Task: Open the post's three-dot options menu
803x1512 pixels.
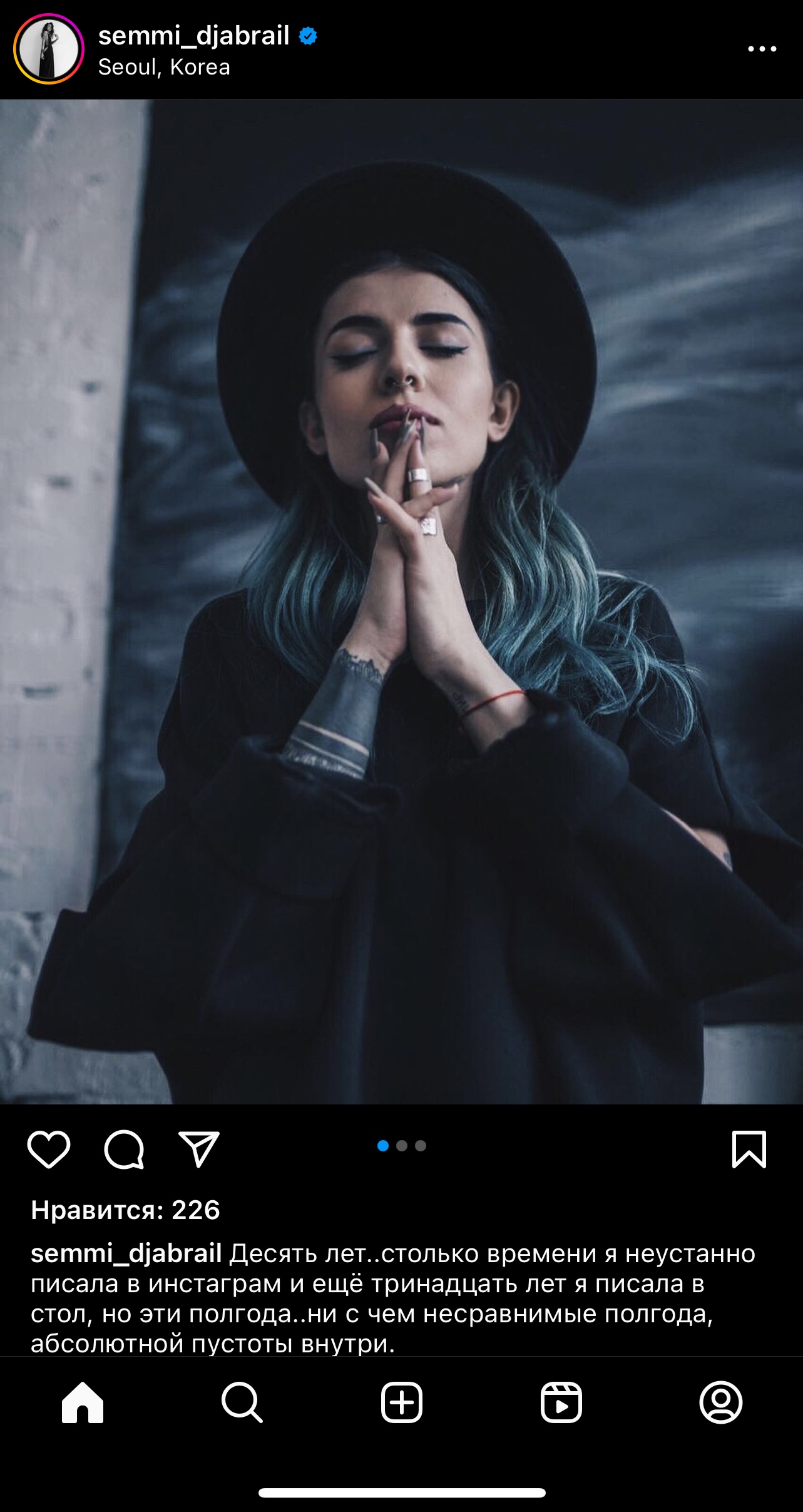Action: click(x=762, y=49)
